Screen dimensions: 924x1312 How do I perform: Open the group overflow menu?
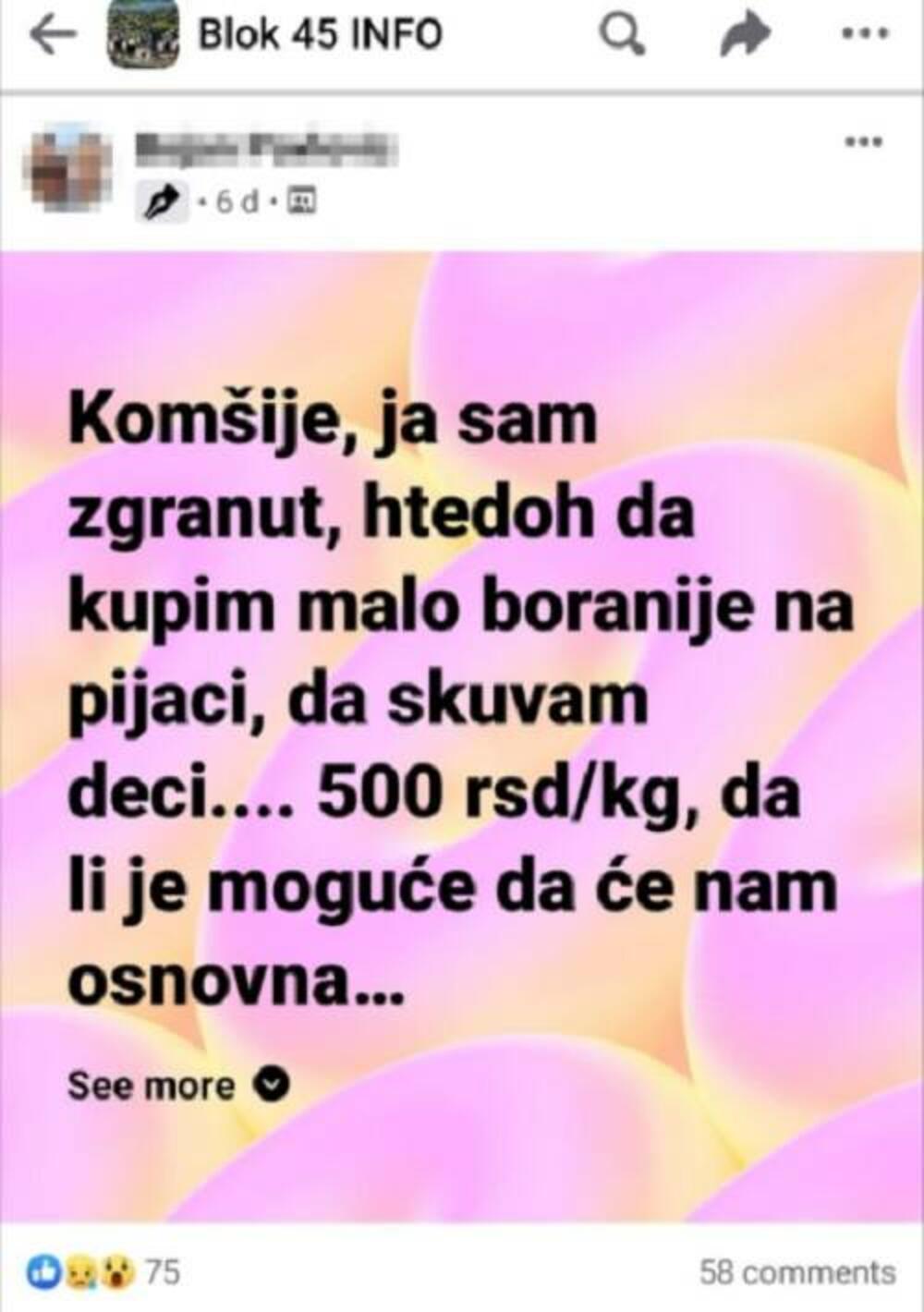pyautogui.click(x=866, y=35)
